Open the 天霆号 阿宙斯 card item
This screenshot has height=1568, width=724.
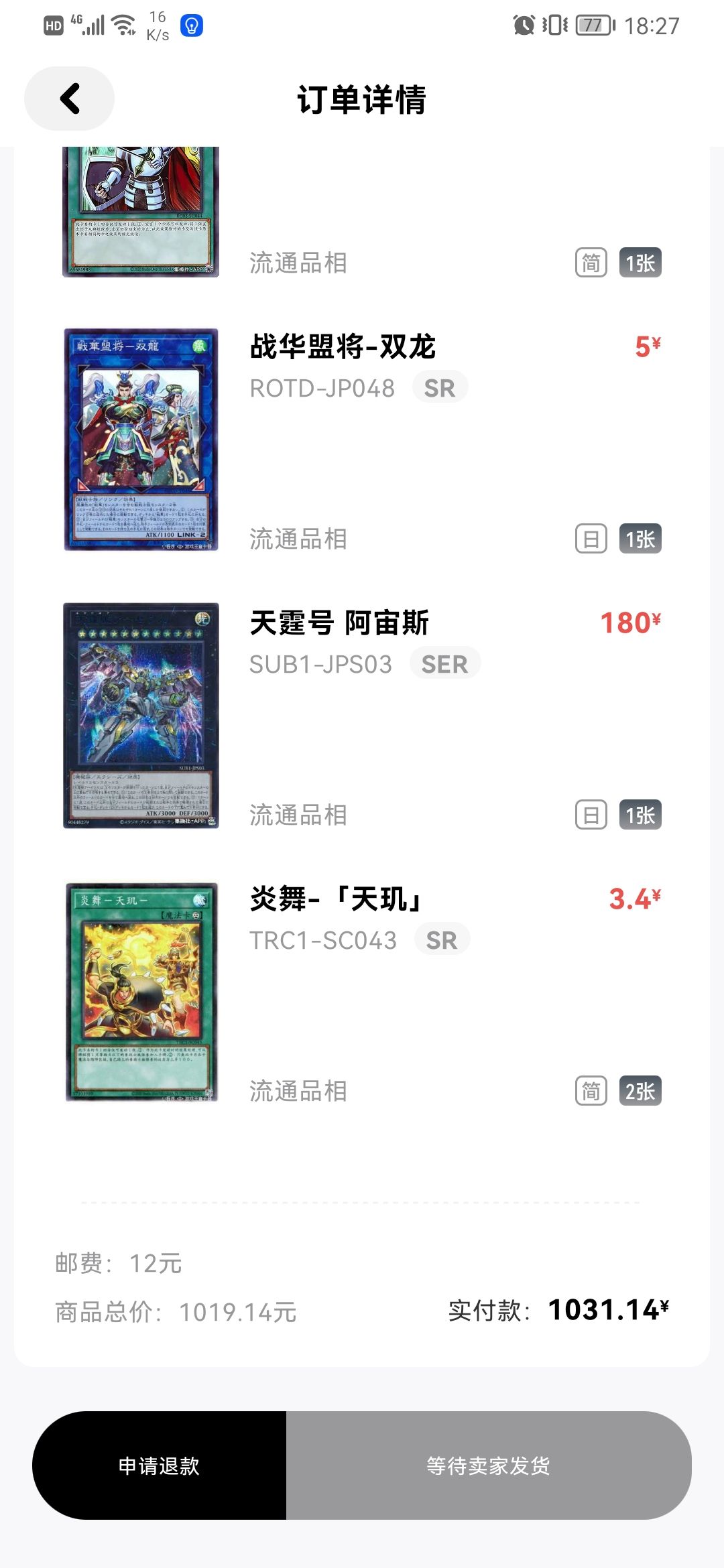pyautogui.click(x=339, y=624)
